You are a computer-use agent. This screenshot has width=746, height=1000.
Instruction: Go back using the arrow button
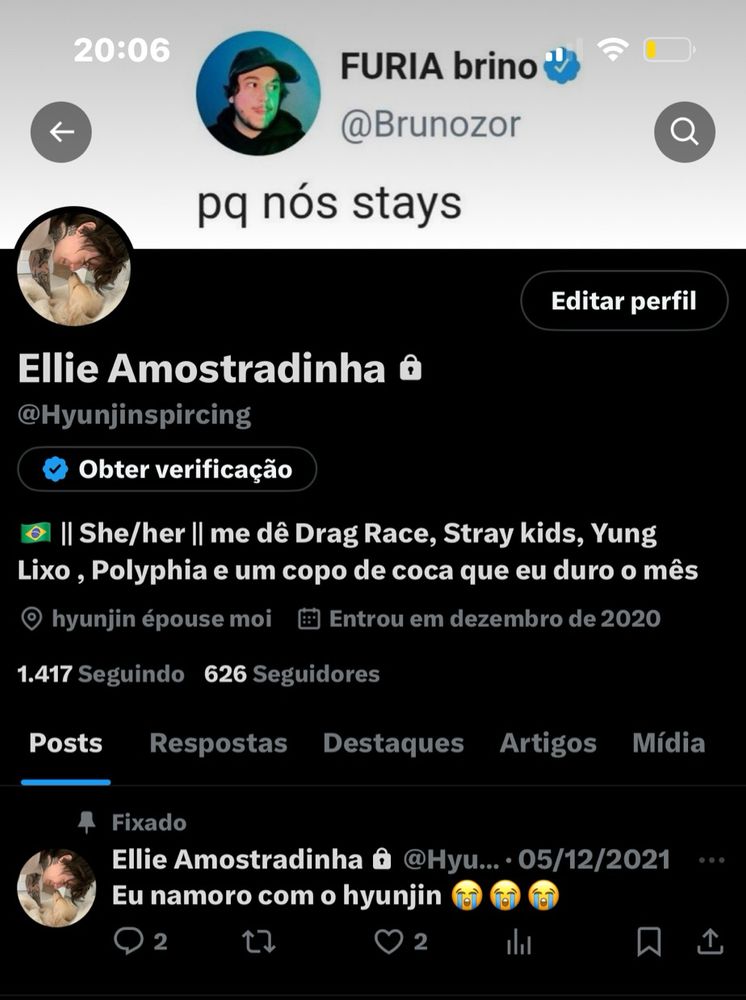61,132
